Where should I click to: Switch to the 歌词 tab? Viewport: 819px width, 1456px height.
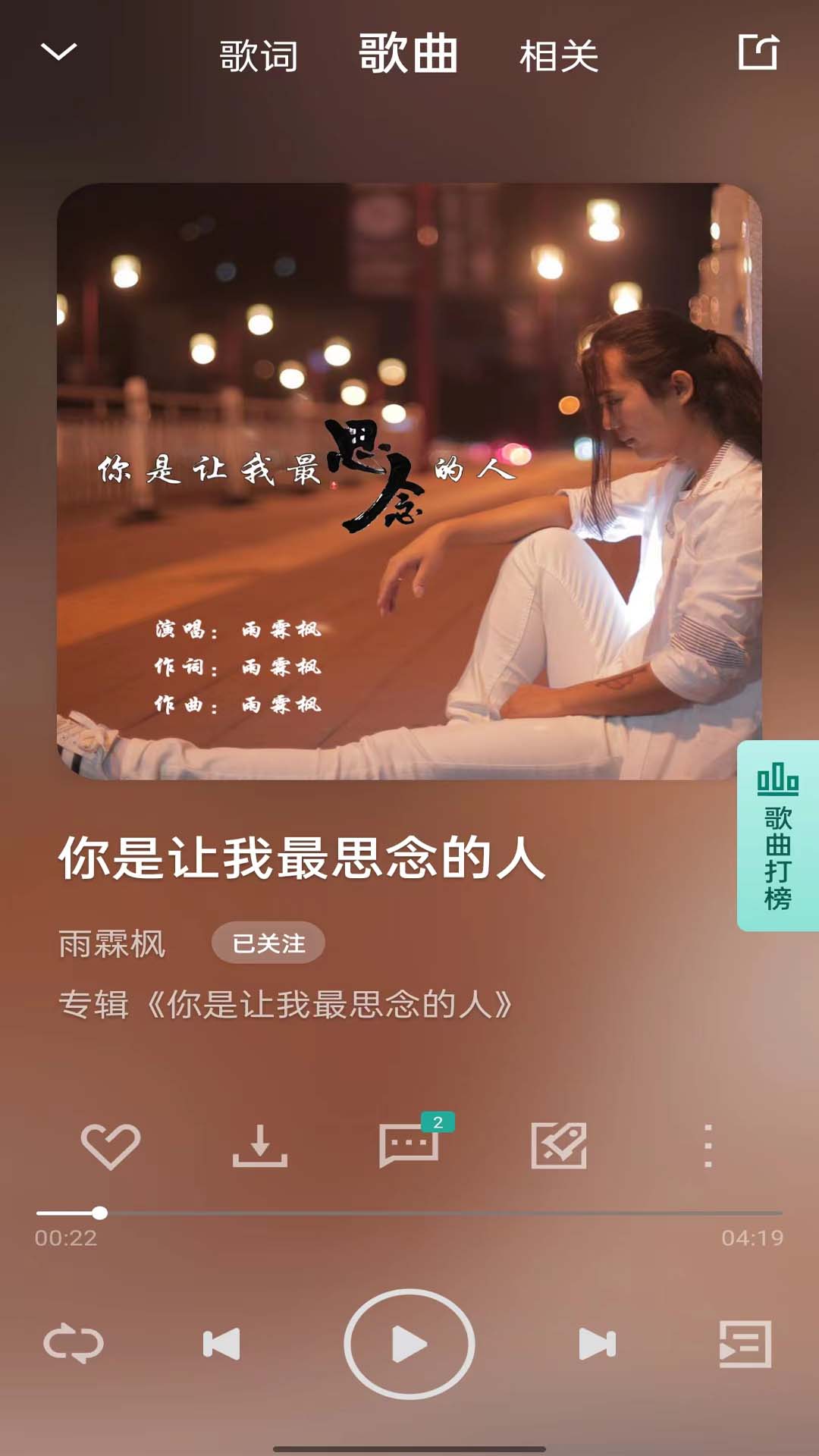click(259, 56)
